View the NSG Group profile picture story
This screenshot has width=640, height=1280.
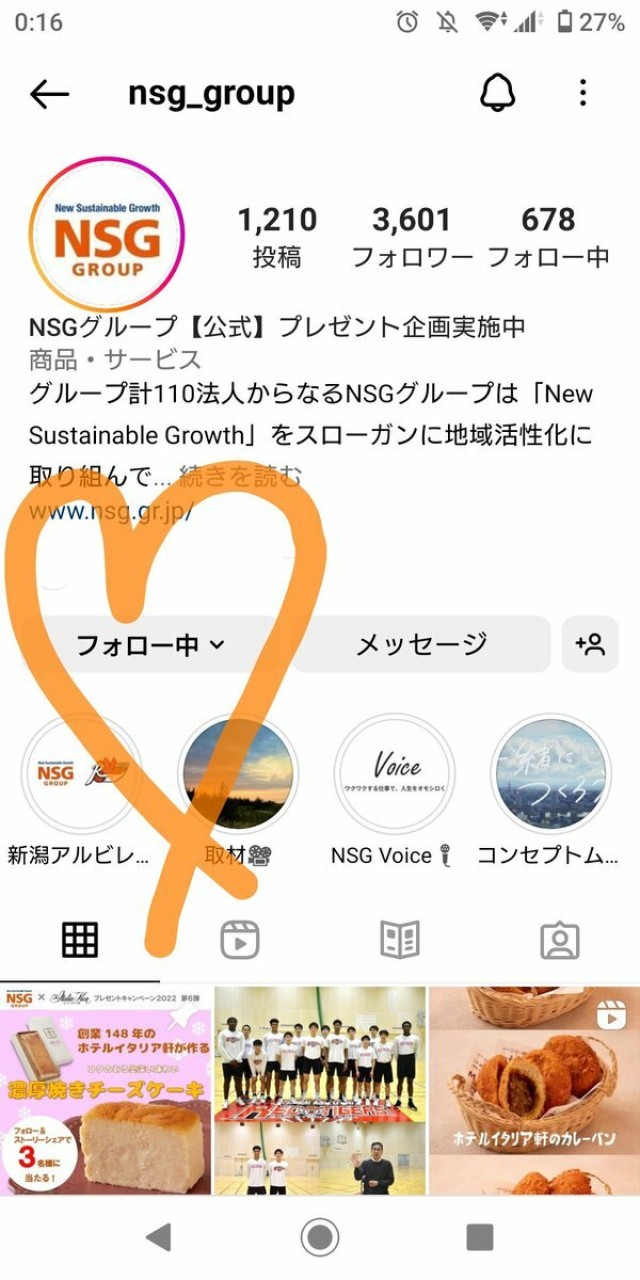107,236
